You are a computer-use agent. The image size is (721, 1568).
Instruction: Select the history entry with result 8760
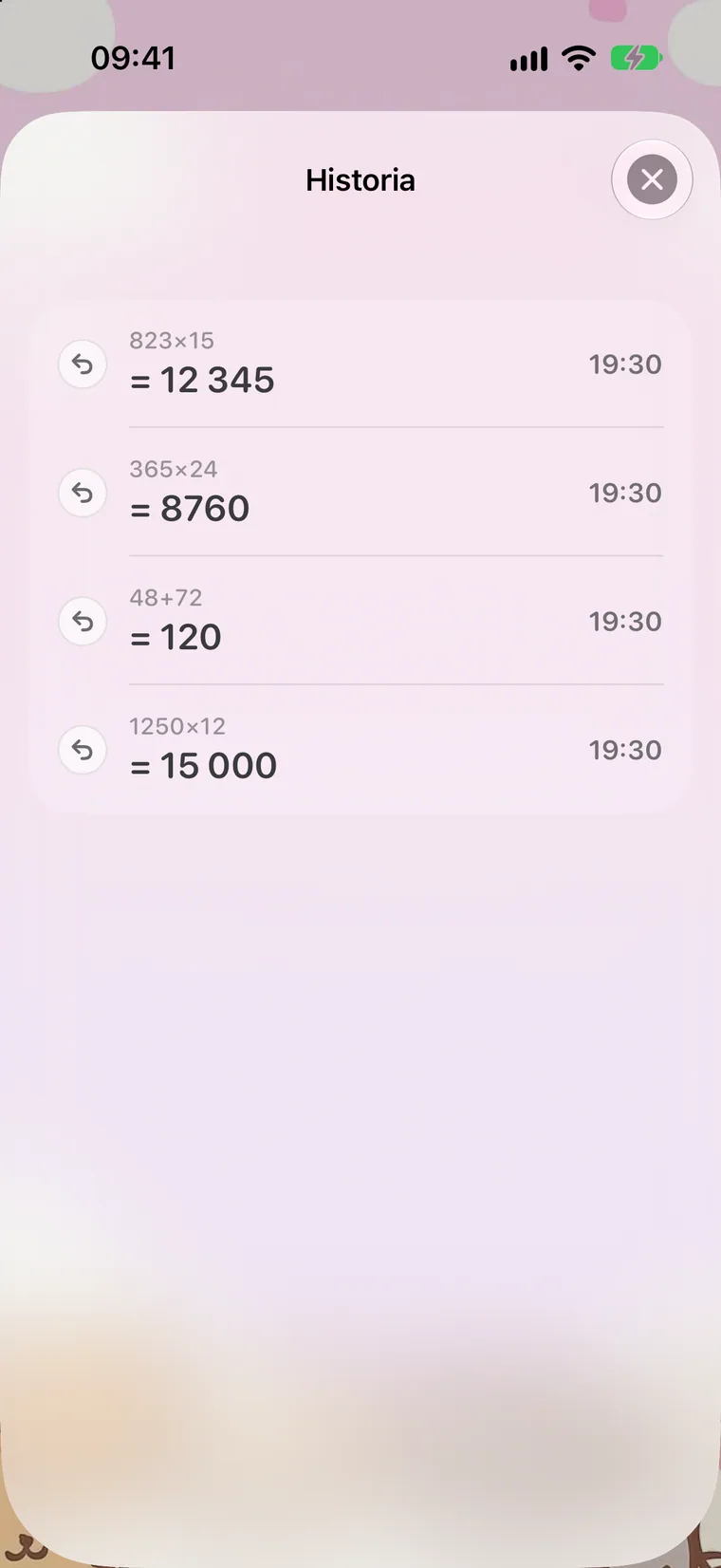[360, 493]
